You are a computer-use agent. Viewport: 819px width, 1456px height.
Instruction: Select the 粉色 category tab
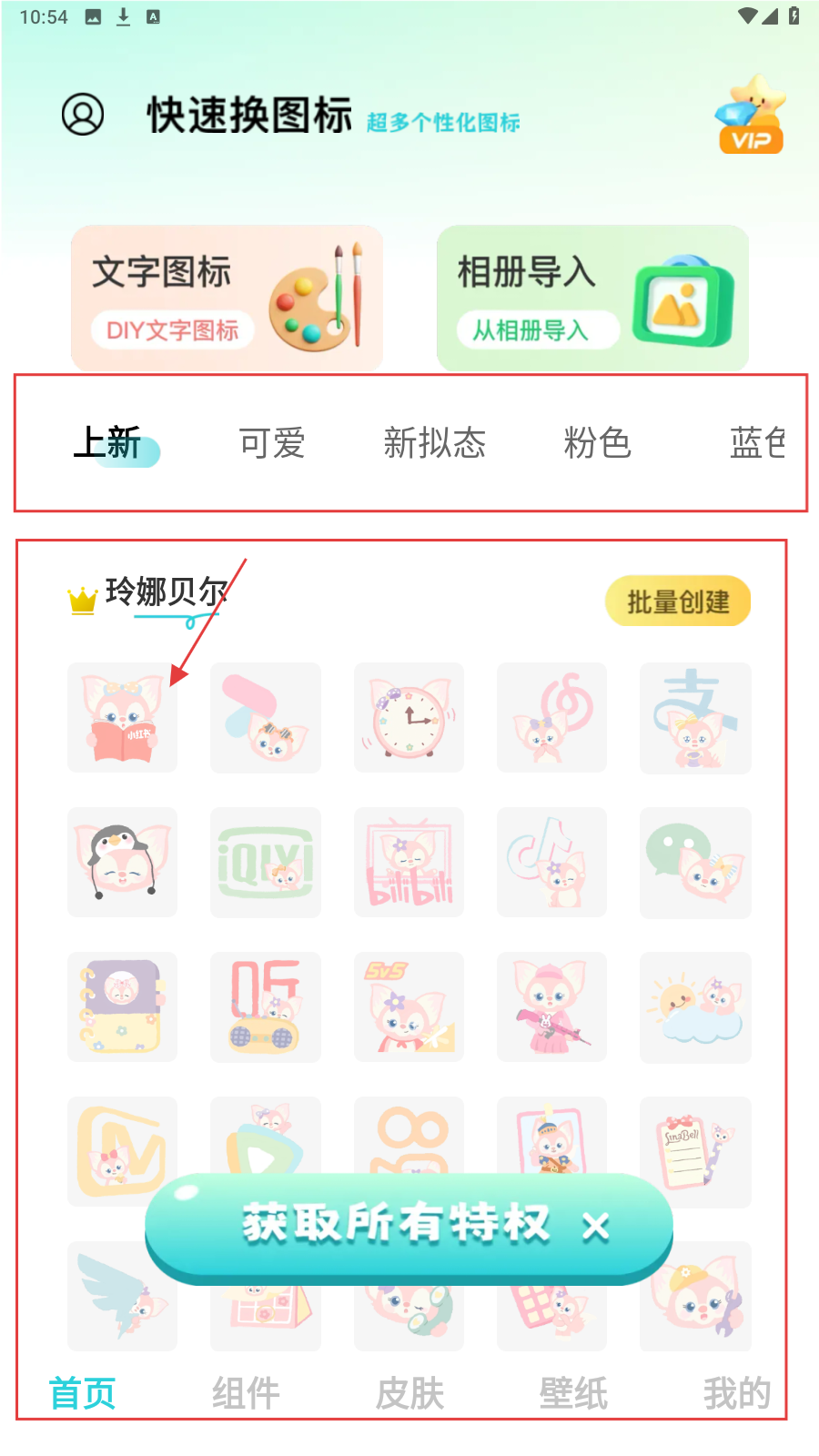(x=597, y=443)
